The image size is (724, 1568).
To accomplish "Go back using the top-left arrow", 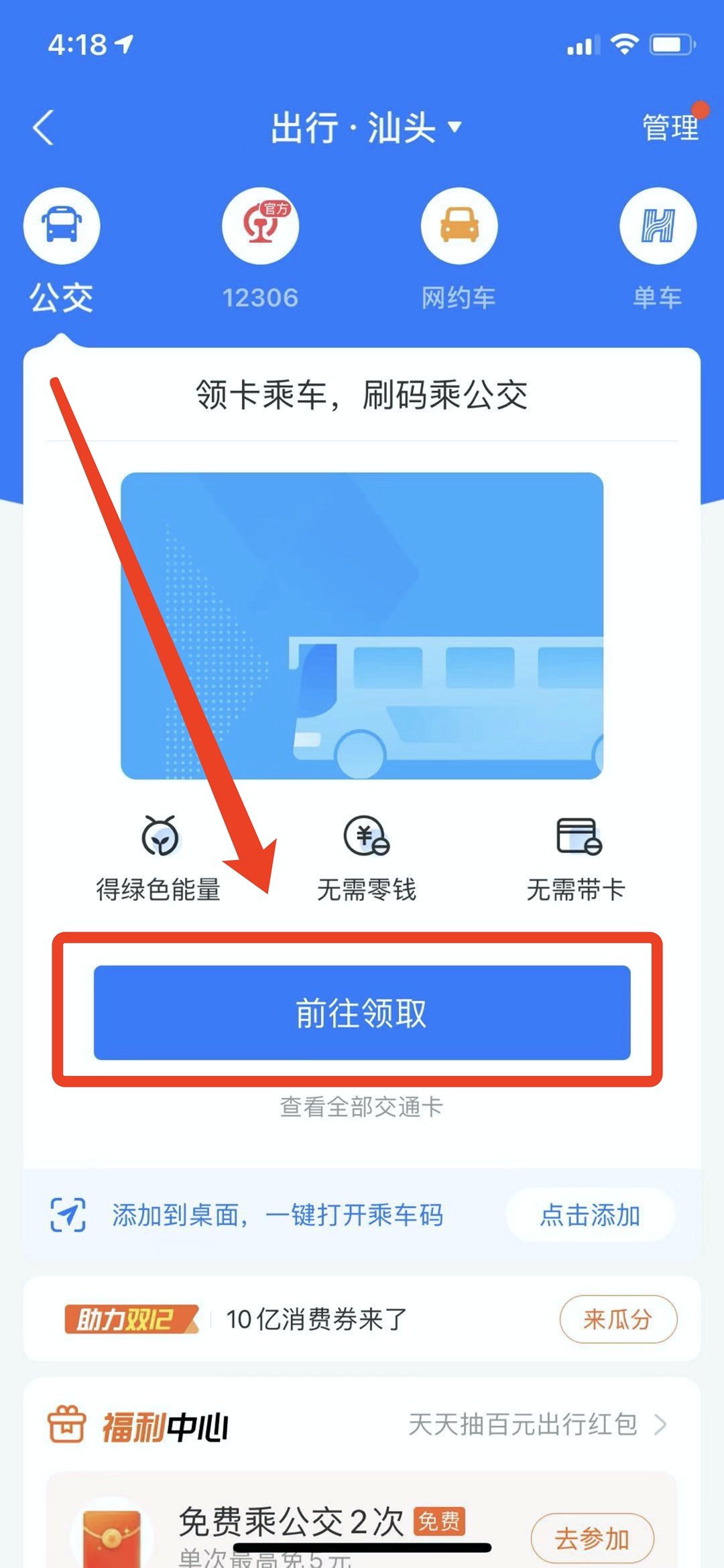I will coord(44,127).
